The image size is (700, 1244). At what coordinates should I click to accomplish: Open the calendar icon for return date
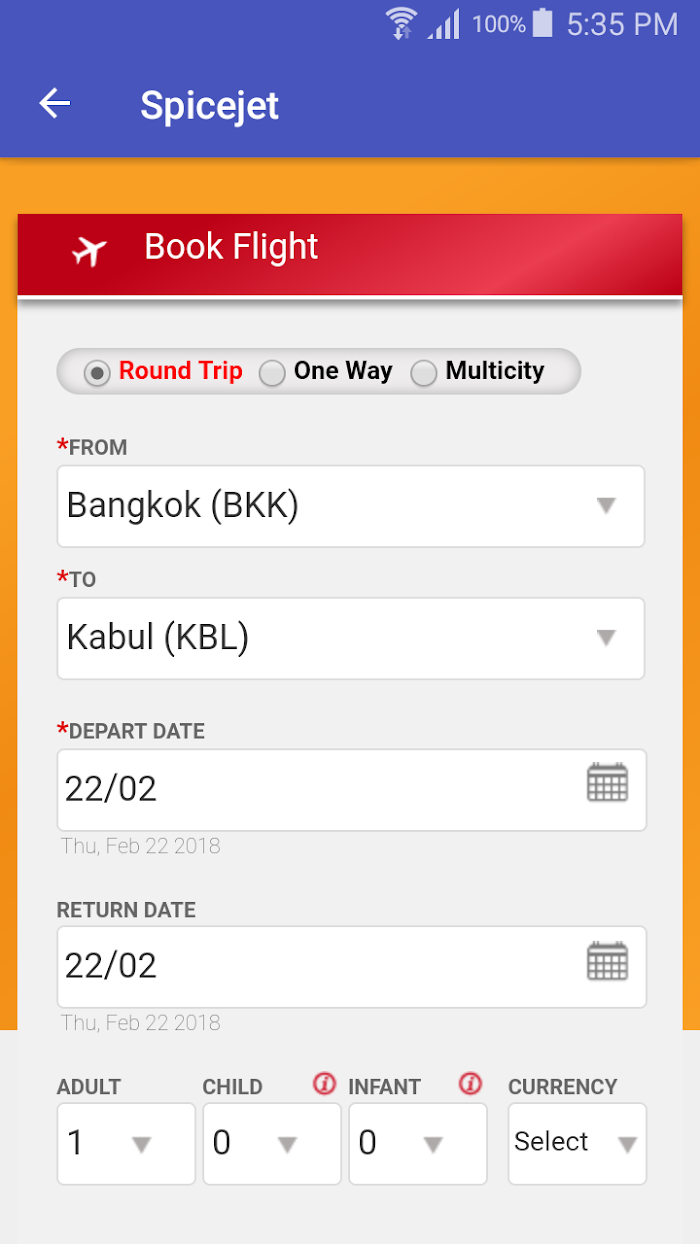coord(607,961)
